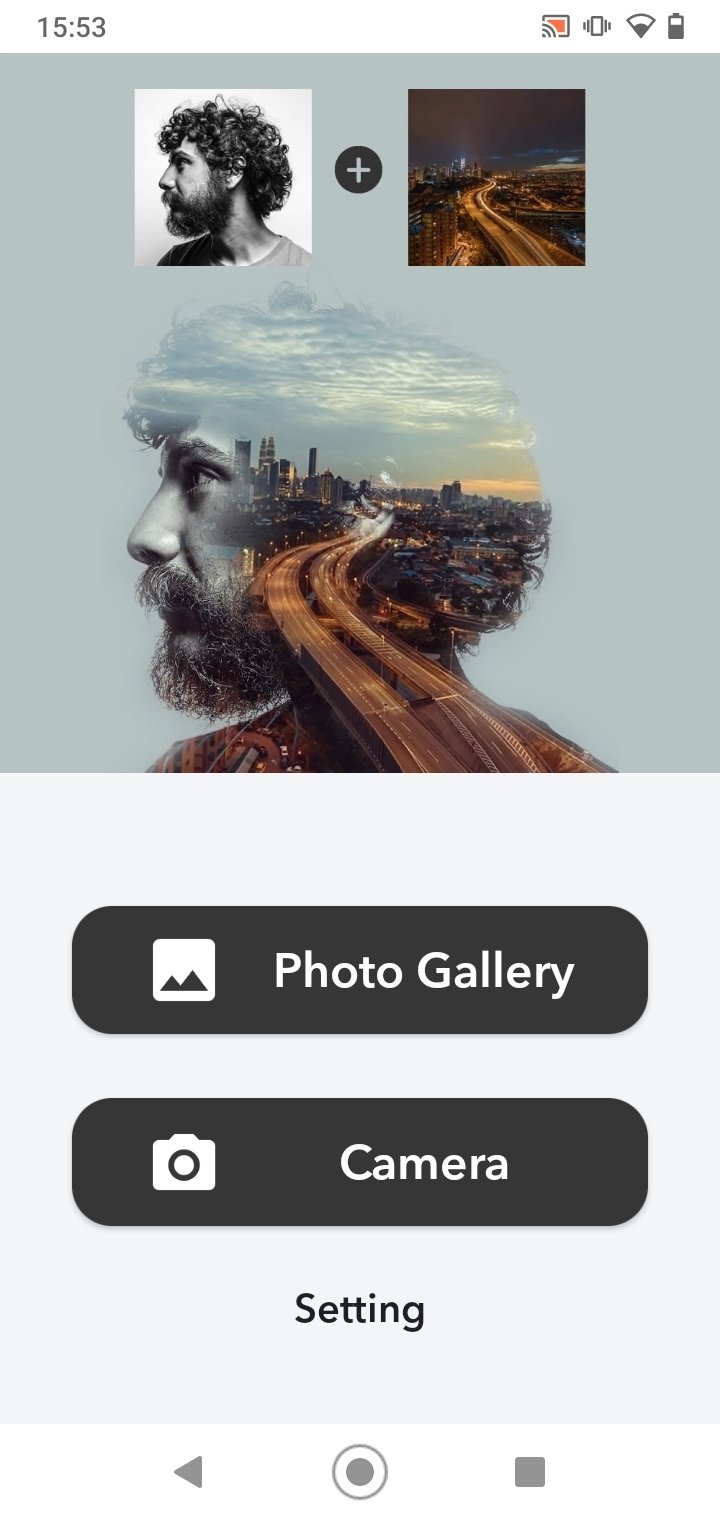The image size is (720, 1520).
Task: Open the Setting link
Action: pos(360,1309)
